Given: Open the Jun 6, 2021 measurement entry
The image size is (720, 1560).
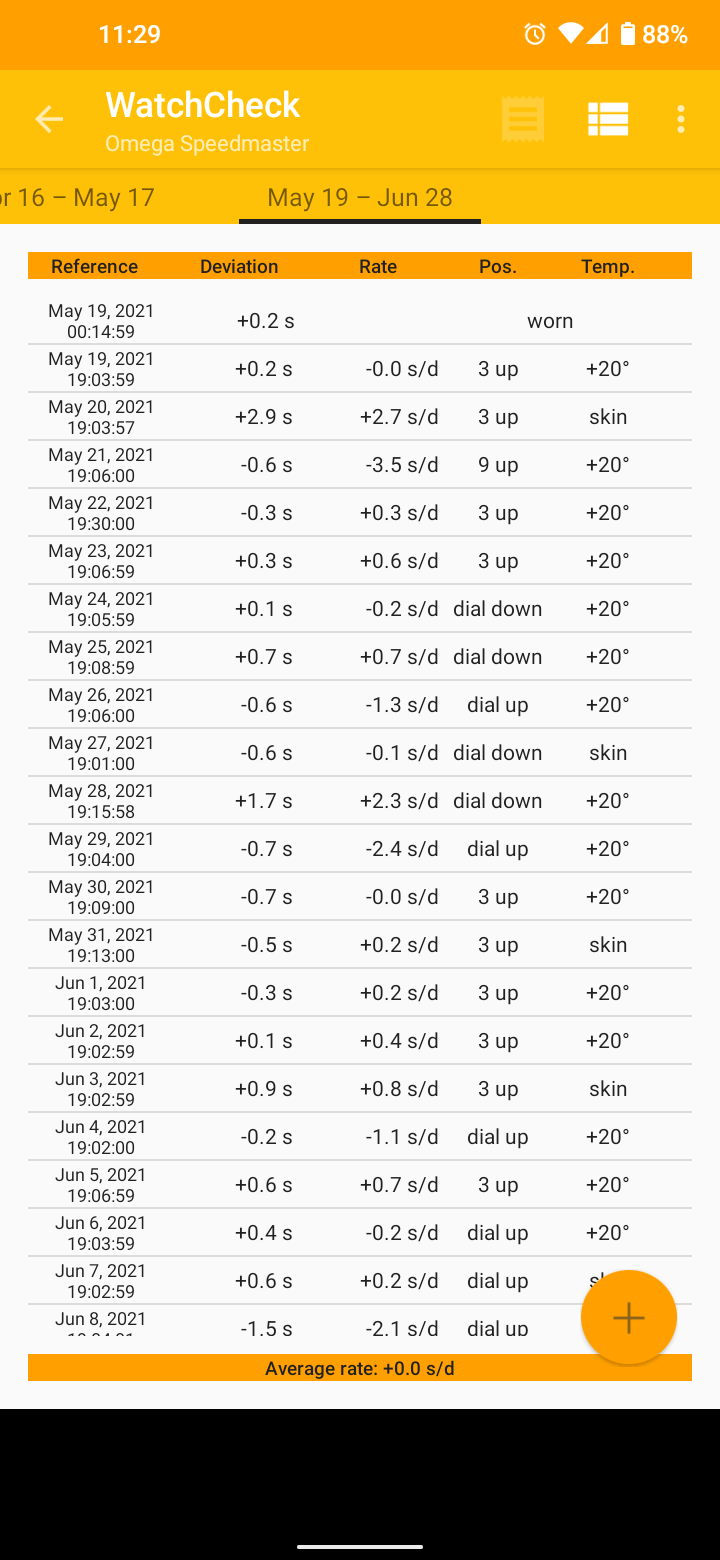Looking at the screenshot, I should tap(360, 1233).
